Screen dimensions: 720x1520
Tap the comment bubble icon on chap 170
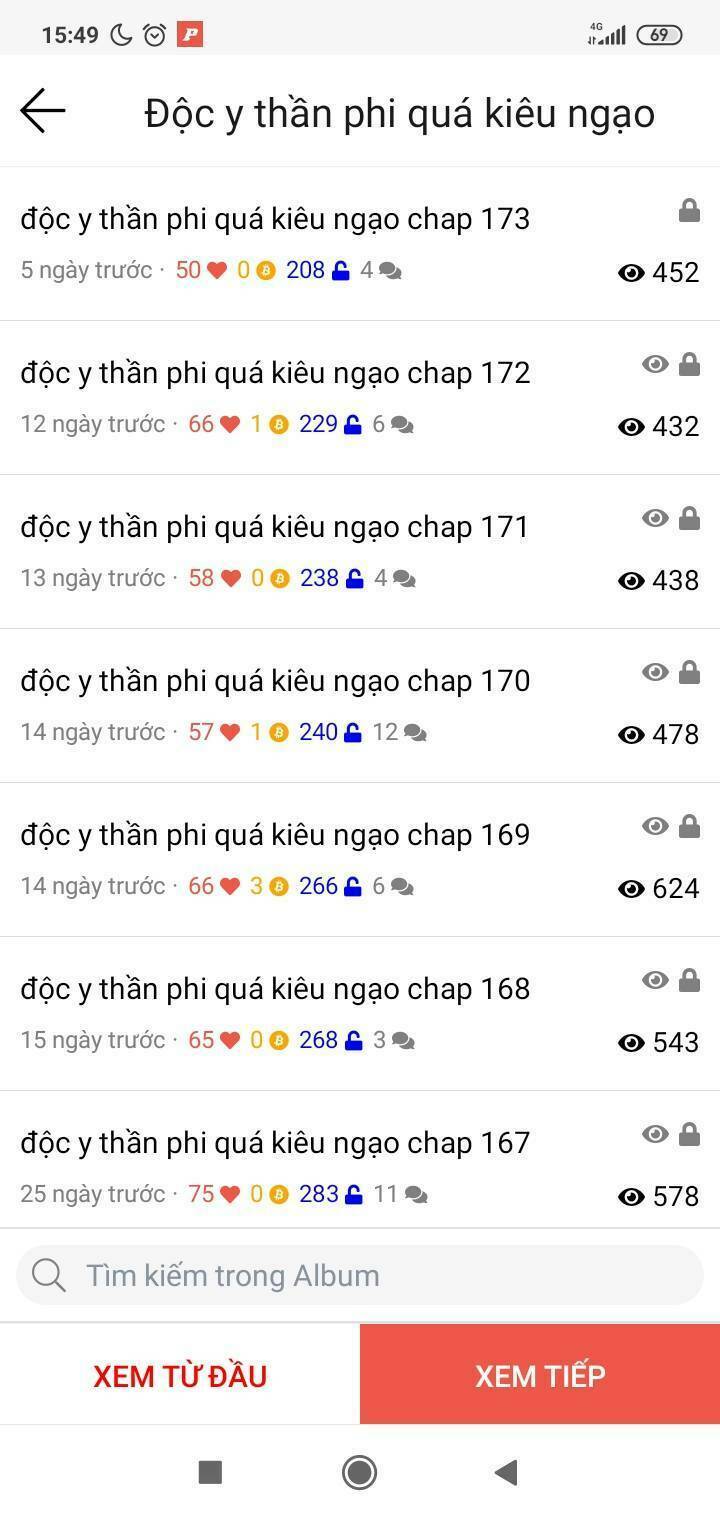[x=416, y=732]
